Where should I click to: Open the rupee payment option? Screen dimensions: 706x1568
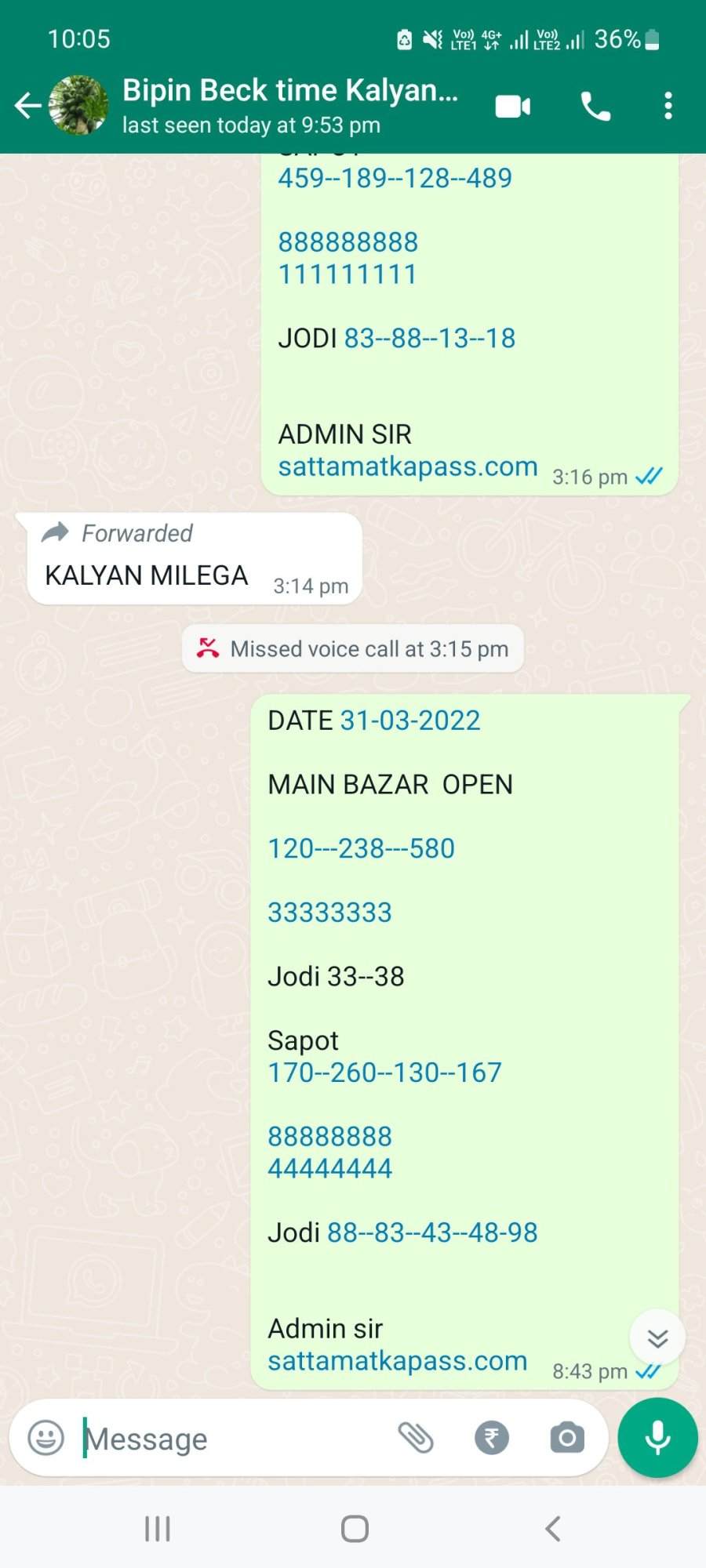coord(492,1438)
